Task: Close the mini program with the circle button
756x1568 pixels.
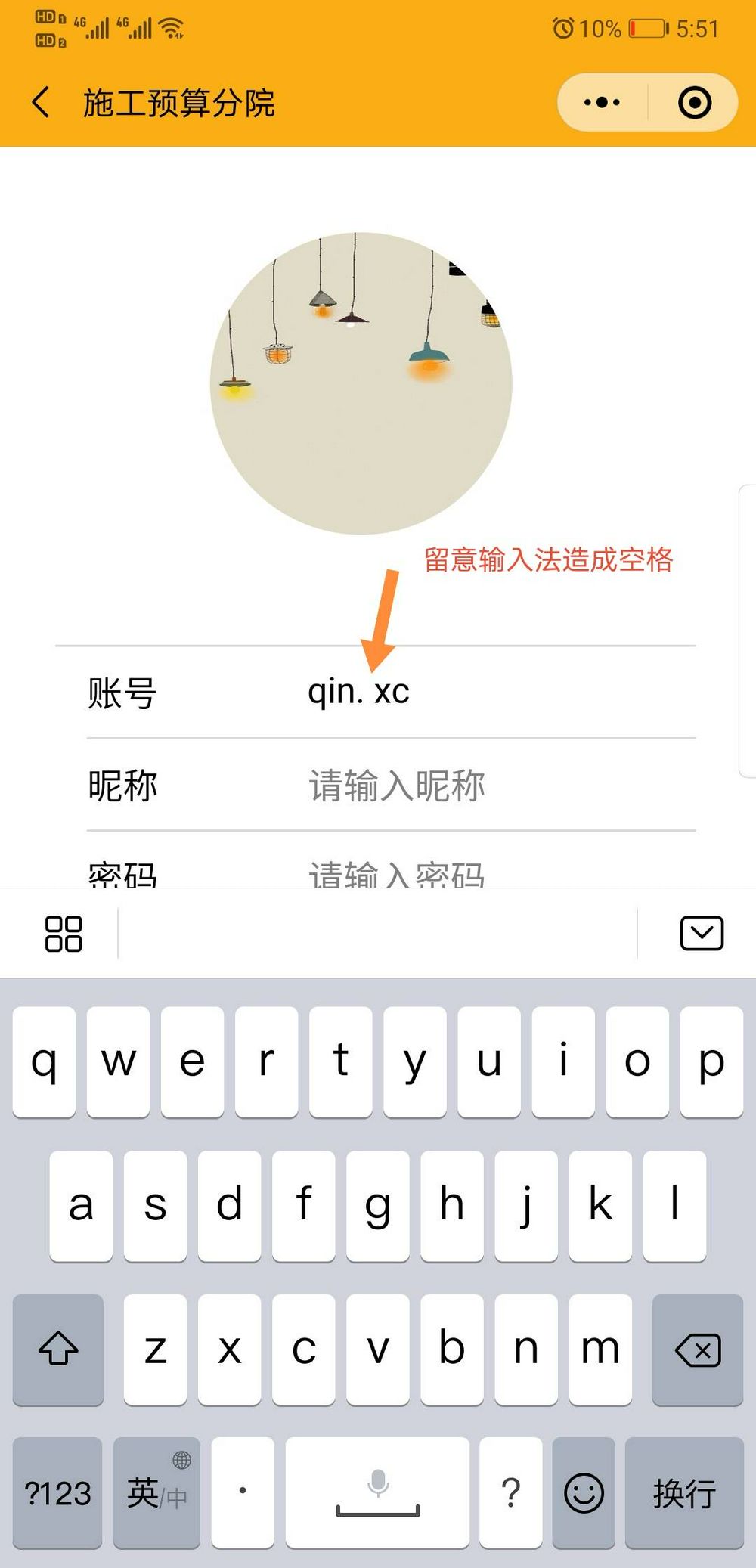Action: coord(694,102)
